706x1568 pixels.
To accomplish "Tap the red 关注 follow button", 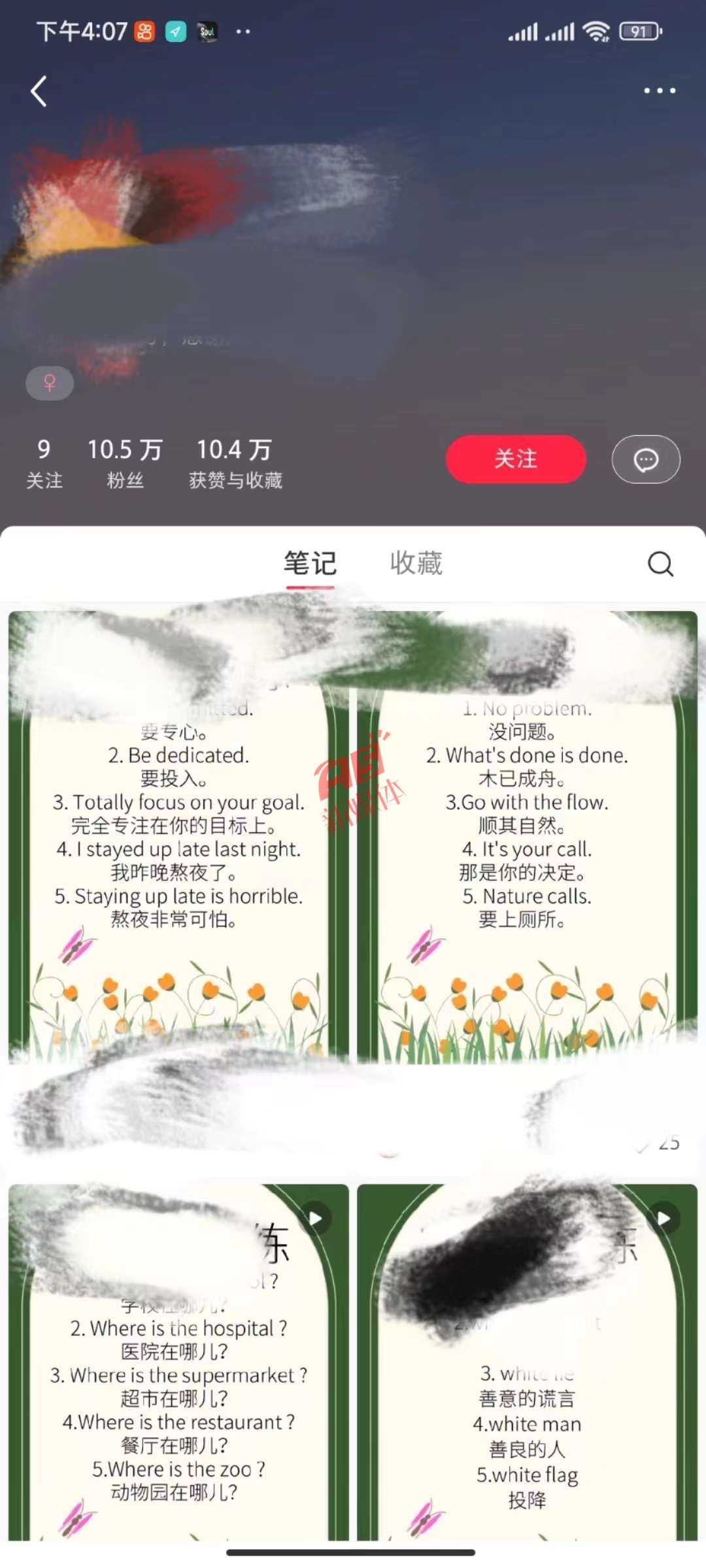I will pos(516,459).
